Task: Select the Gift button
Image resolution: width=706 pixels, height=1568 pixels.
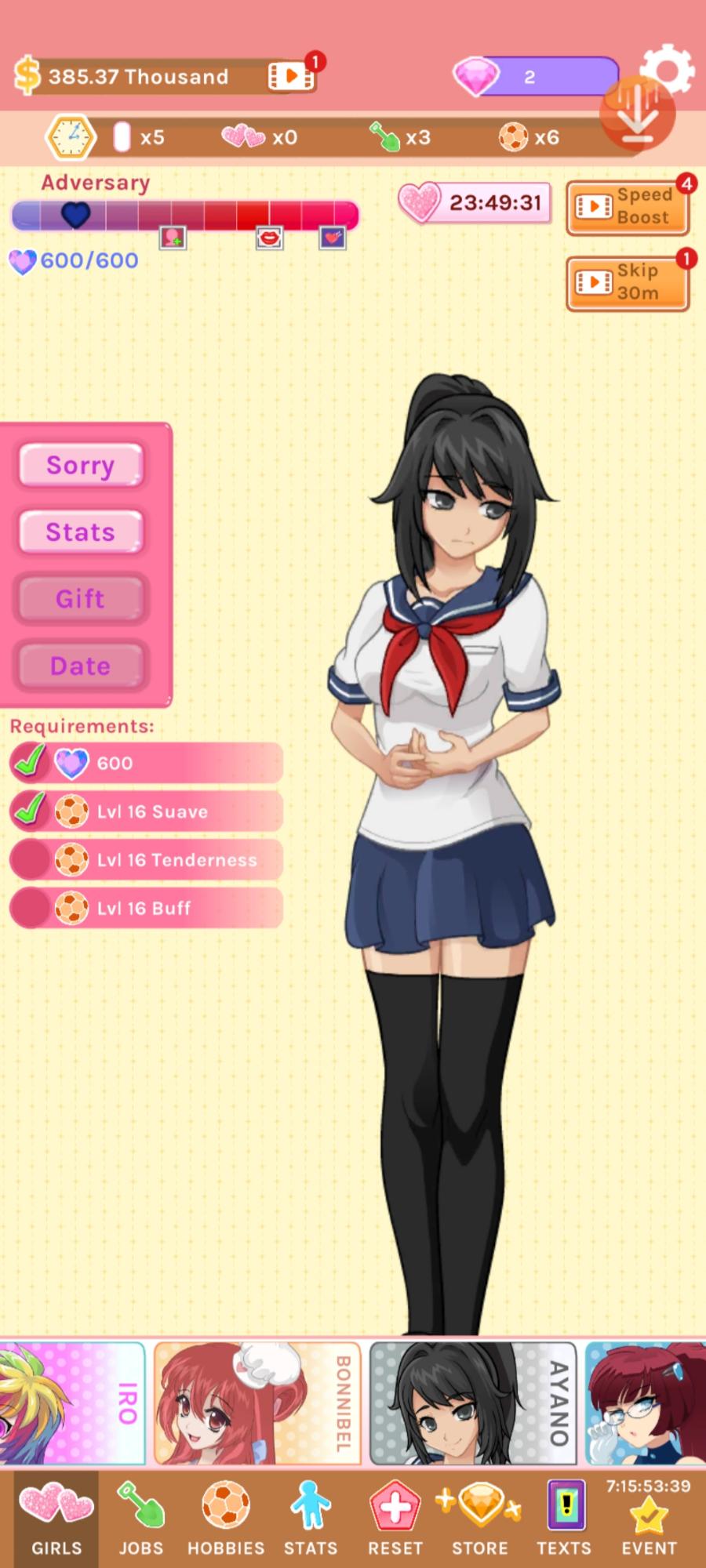Action: (x=80, y=599)
